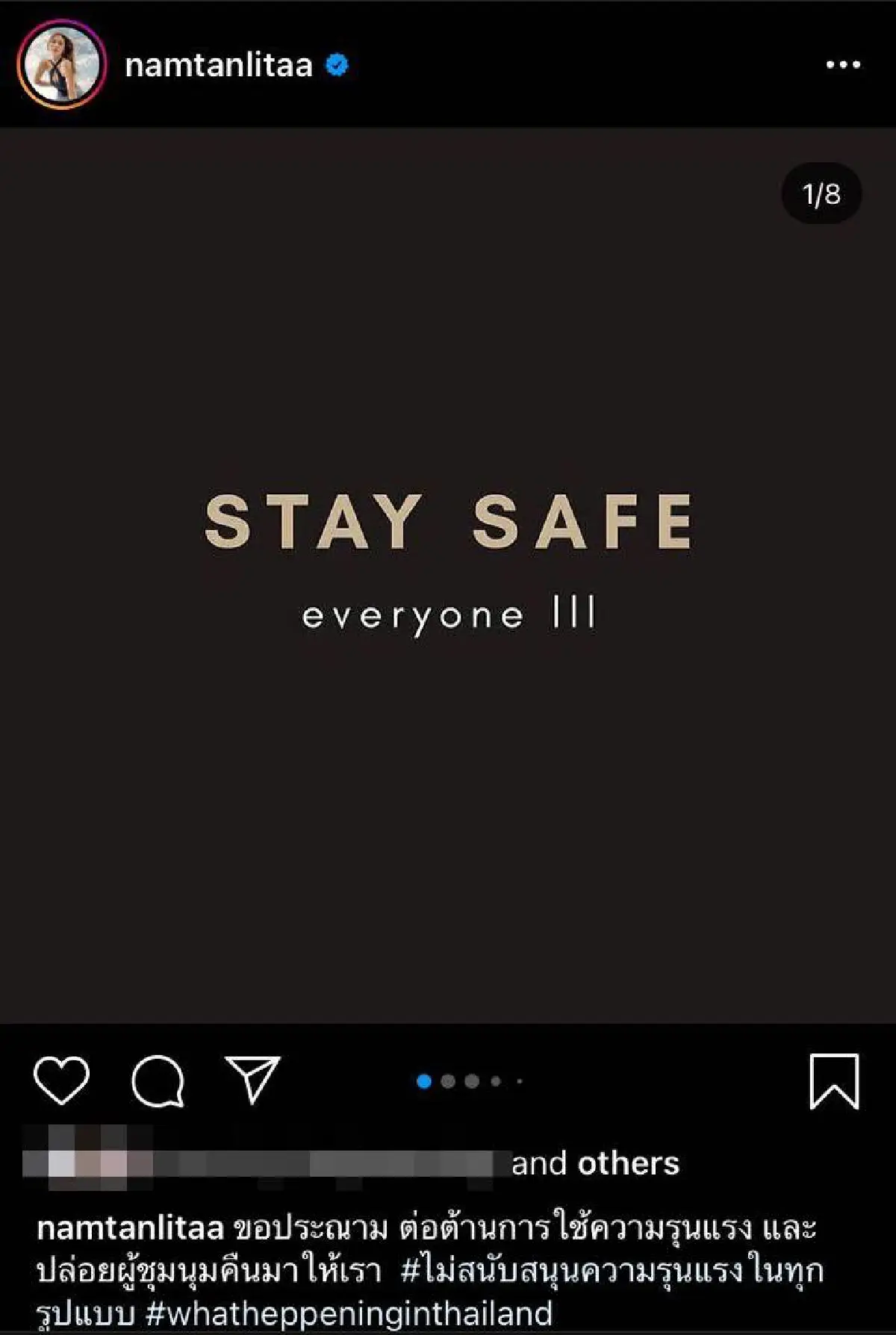Share this post via paper plane icon
896x1335 pixels.
click(253, 1080)
